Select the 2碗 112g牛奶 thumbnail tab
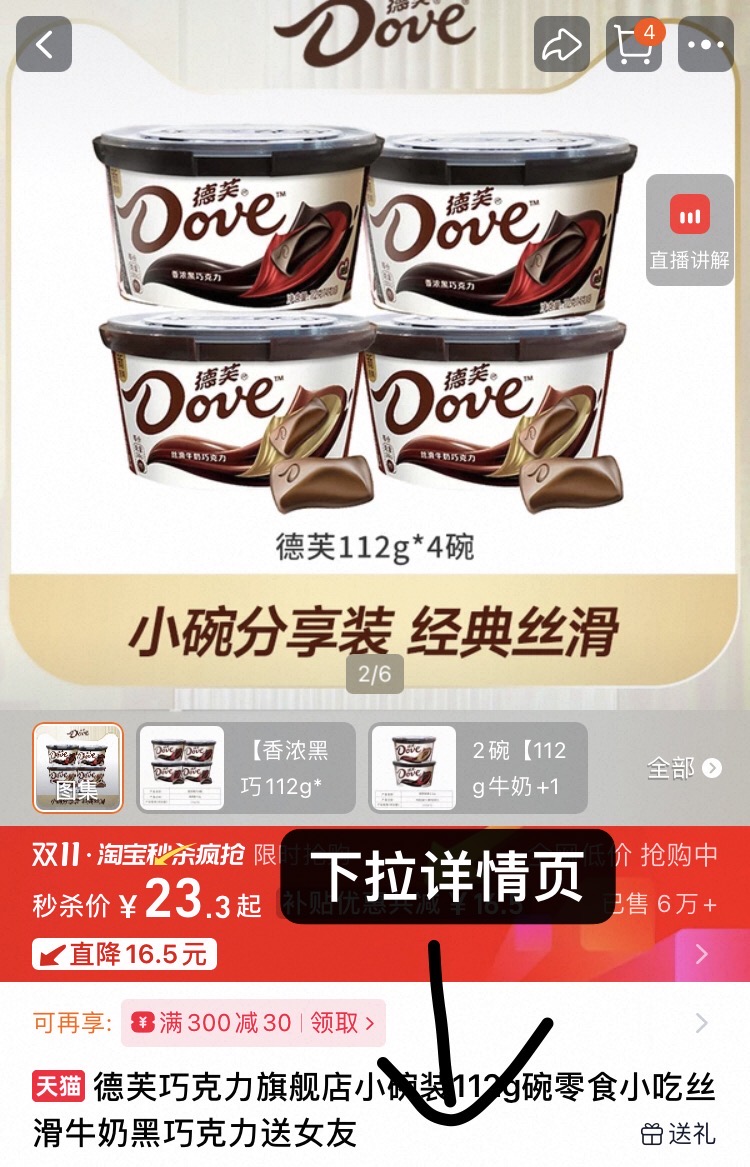 tap(477, 766)
